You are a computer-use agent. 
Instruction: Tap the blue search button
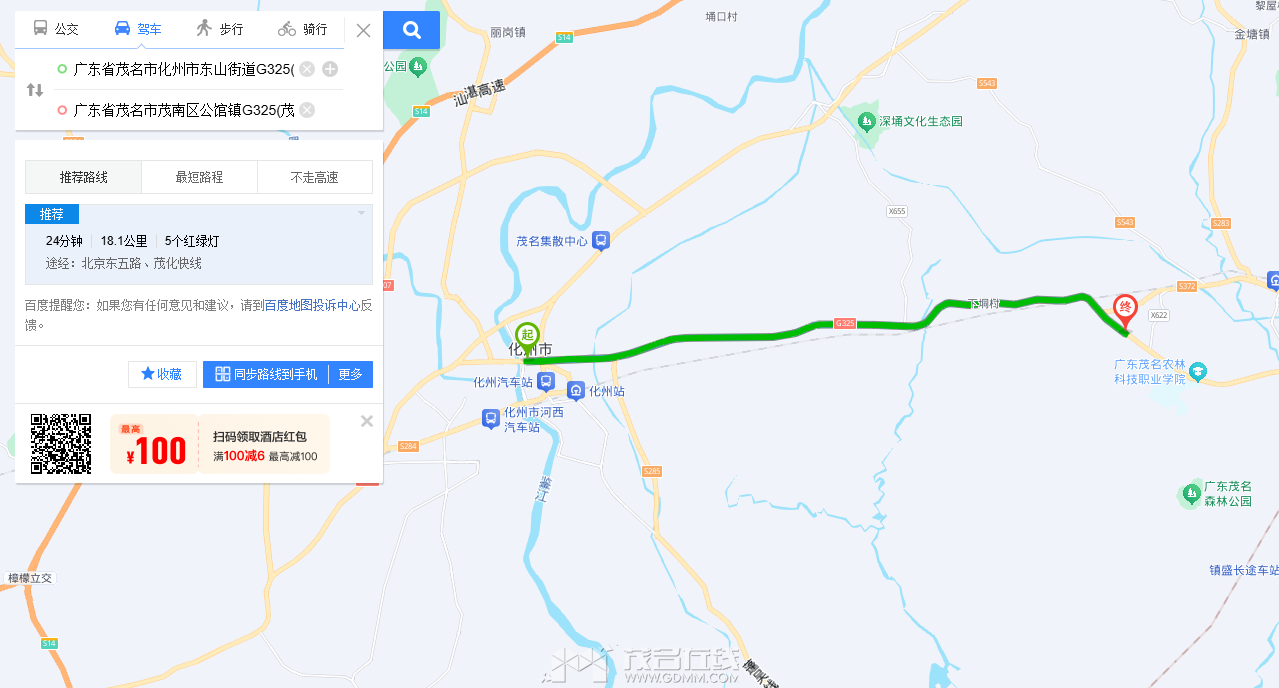point(411,30)
